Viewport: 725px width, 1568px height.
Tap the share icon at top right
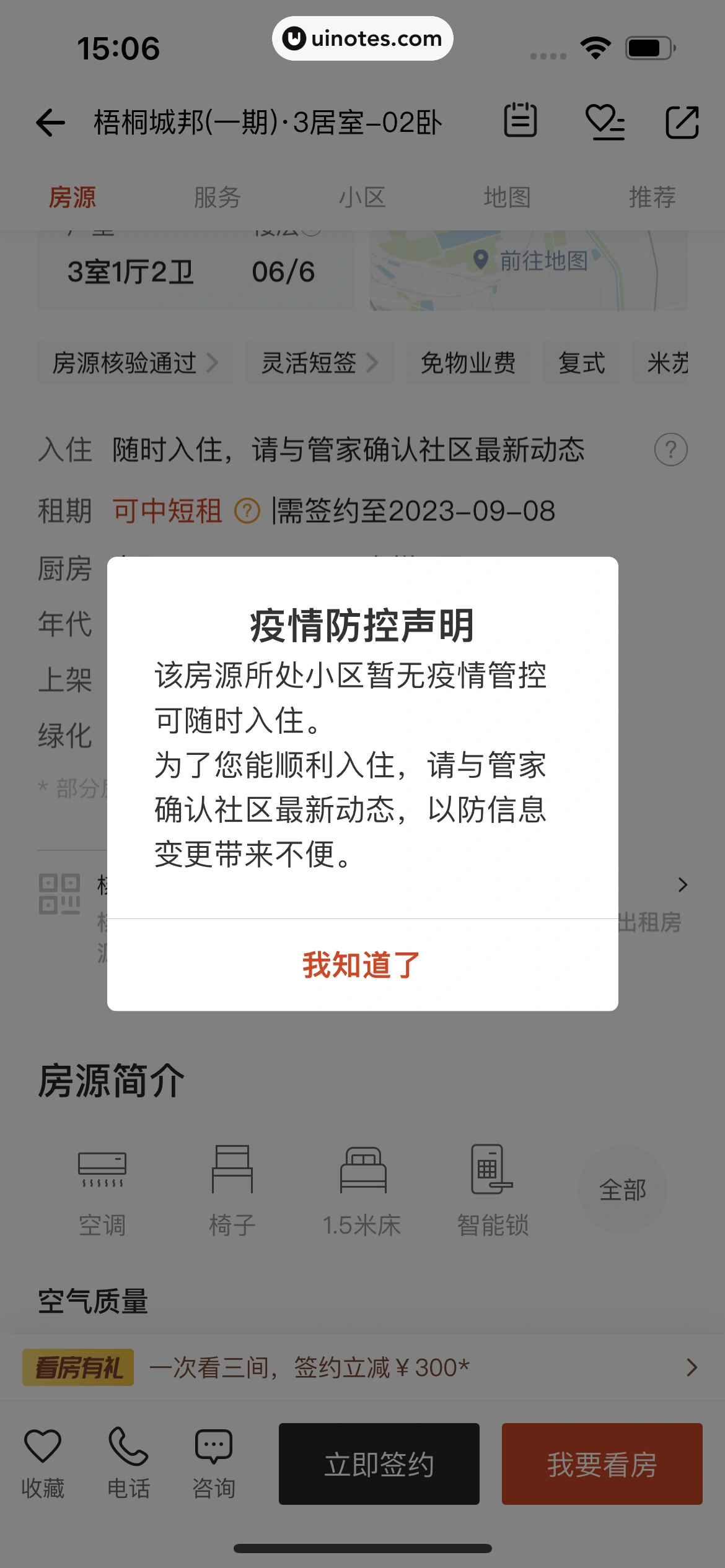click(682, 122)
